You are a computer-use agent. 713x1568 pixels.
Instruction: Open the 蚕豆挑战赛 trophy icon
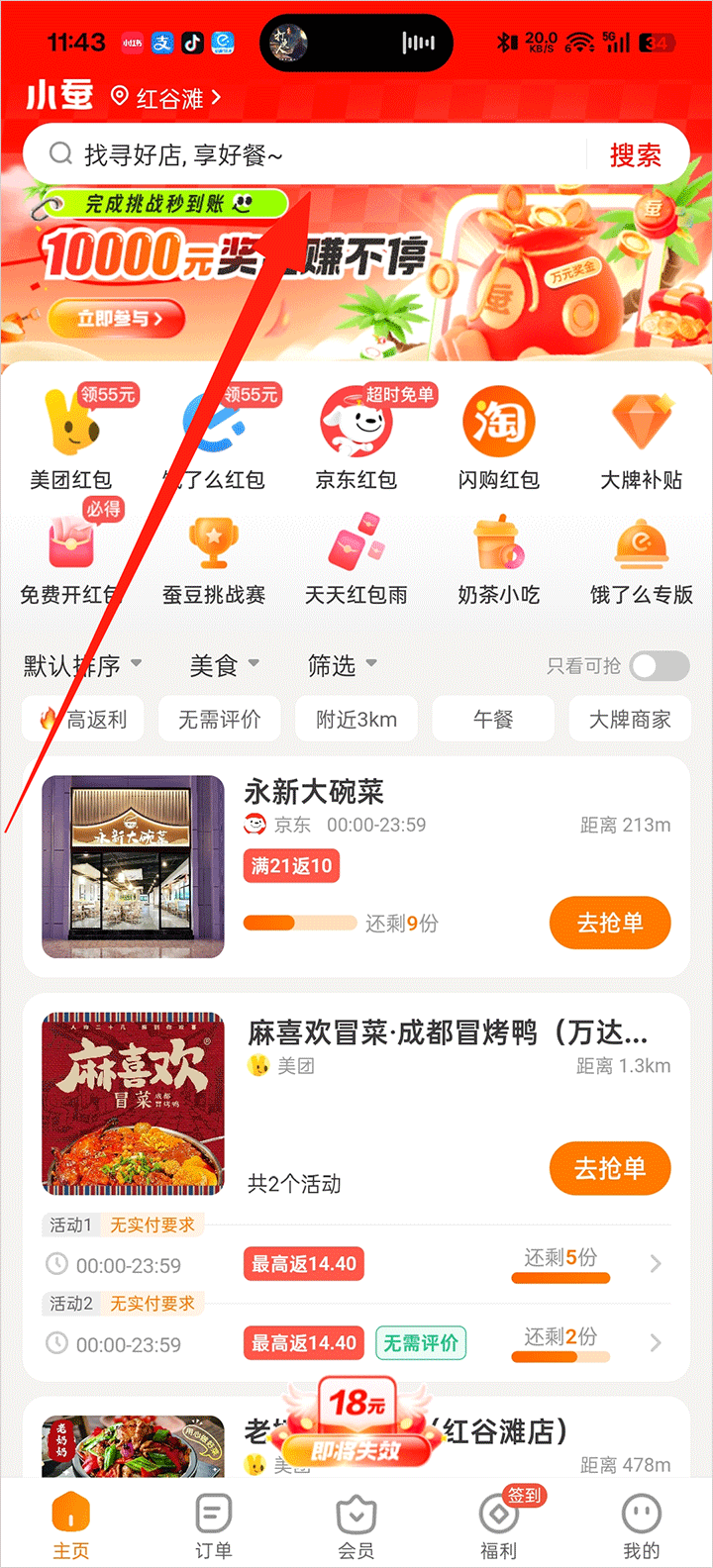click(x=214, y=546)
